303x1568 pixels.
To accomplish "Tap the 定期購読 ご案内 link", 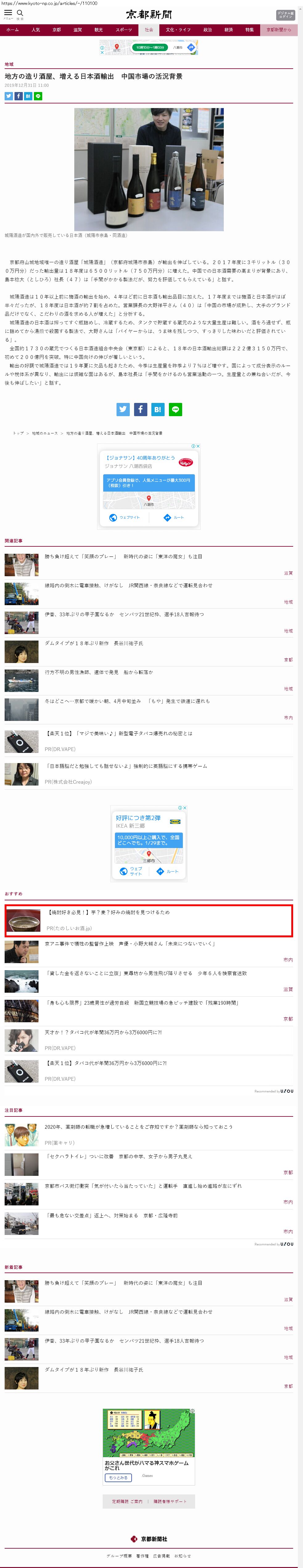I will [x=127, y=1502].
